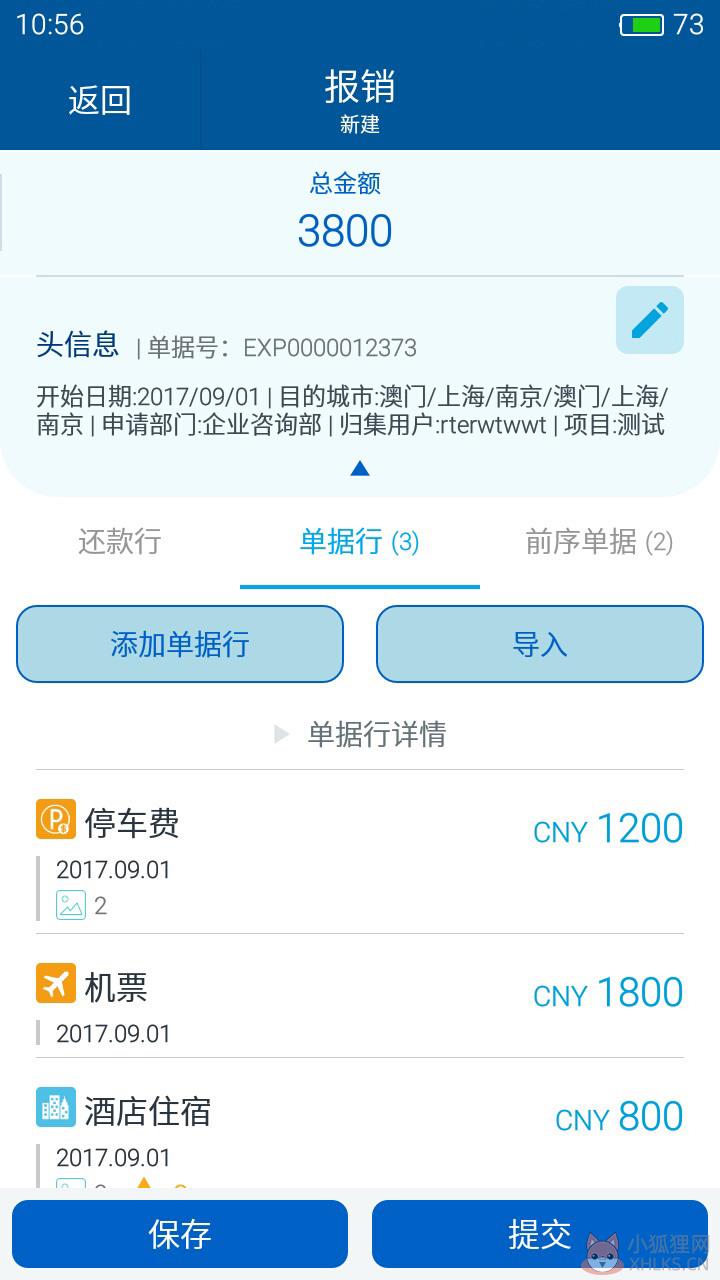Switch to the 前序单据 (2) tab
720x1280 pixels.
click(x=600, y=542)
